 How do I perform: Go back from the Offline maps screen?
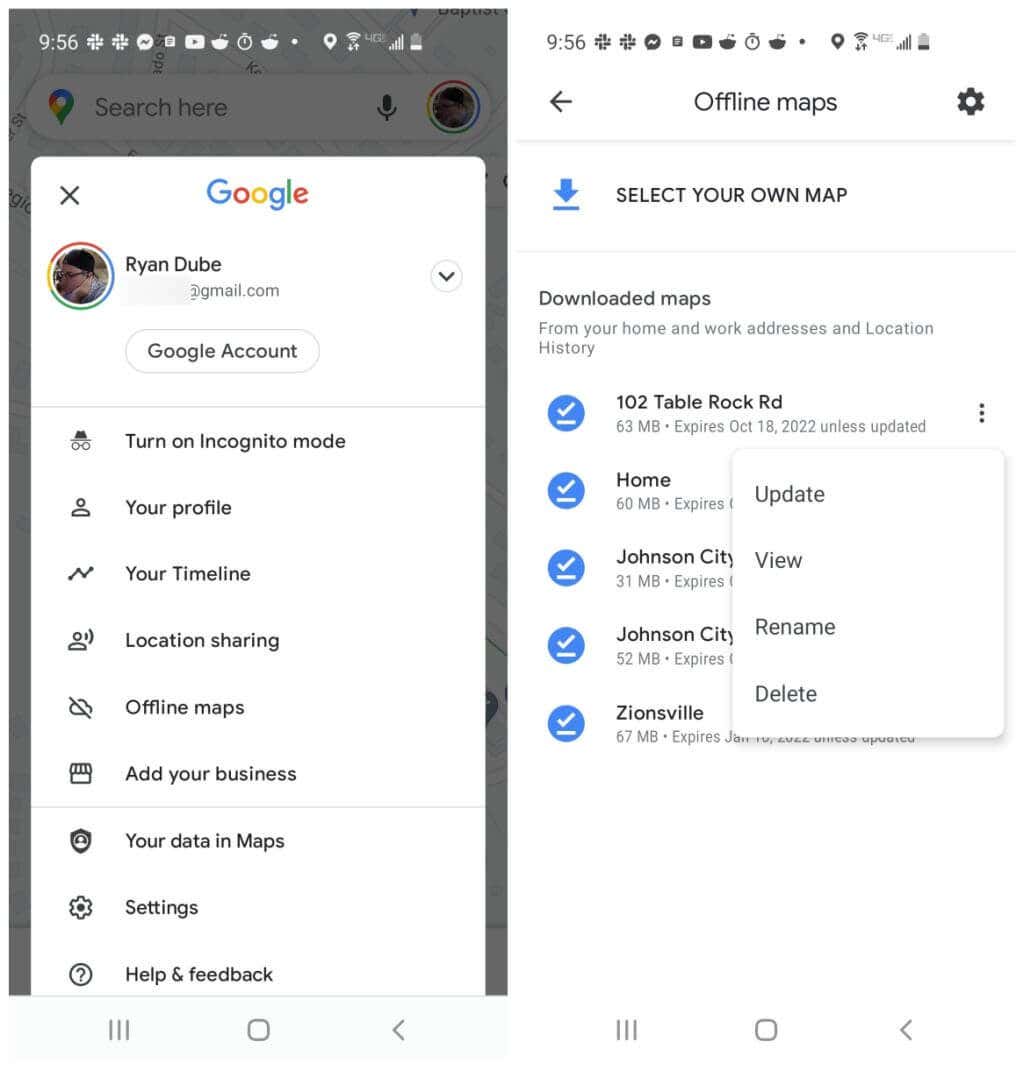click(x=561, y=102)
